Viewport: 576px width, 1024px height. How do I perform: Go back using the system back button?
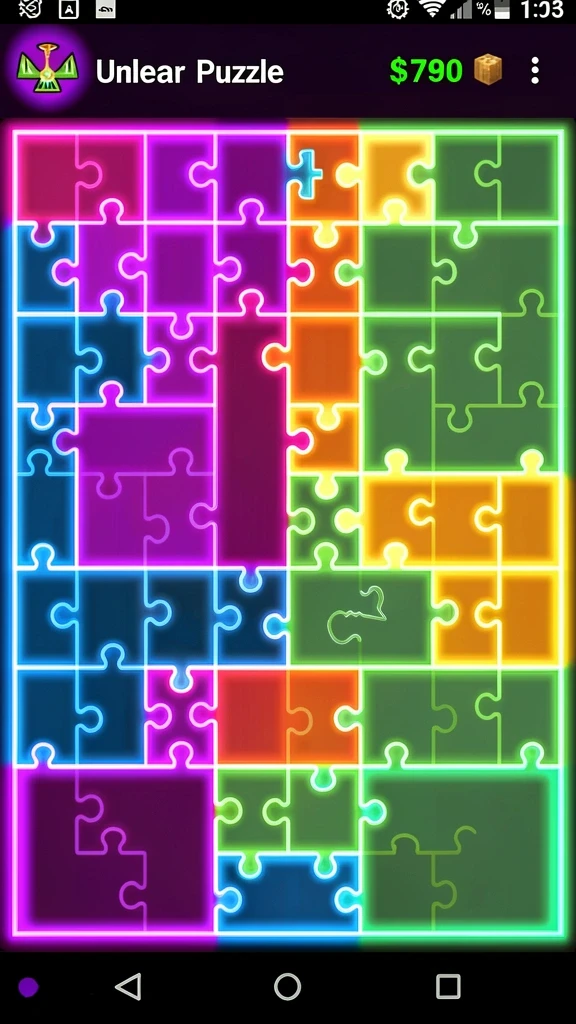(x=129, y=986)
